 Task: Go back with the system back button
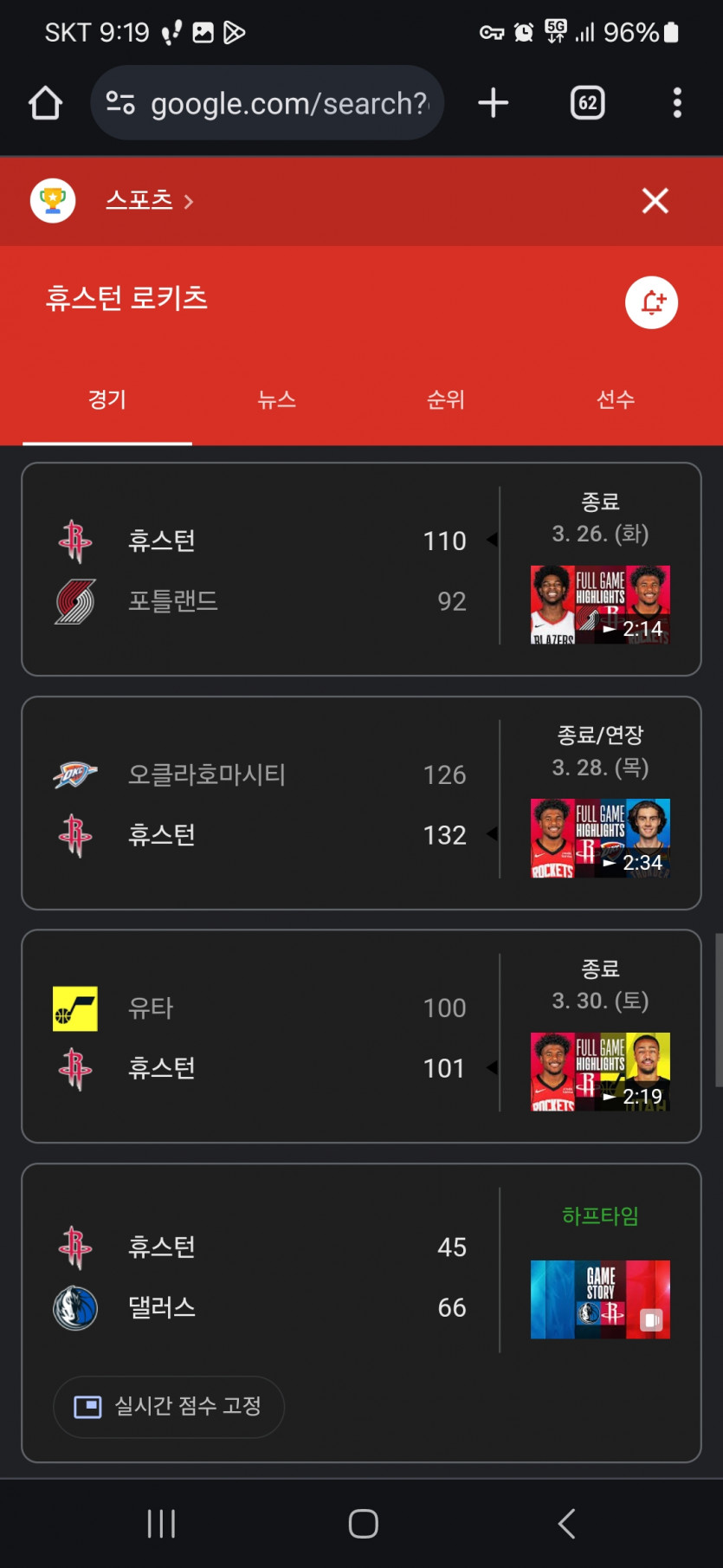pos(566,1523)
